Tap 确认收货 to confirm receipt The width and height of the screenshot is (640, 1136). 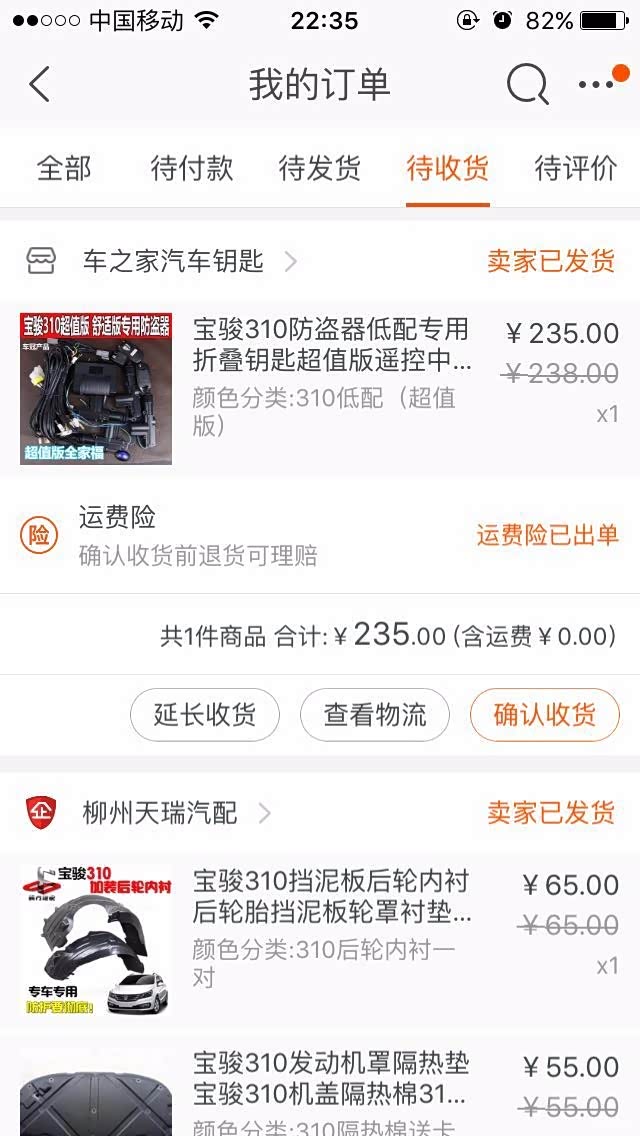point(545,715)
